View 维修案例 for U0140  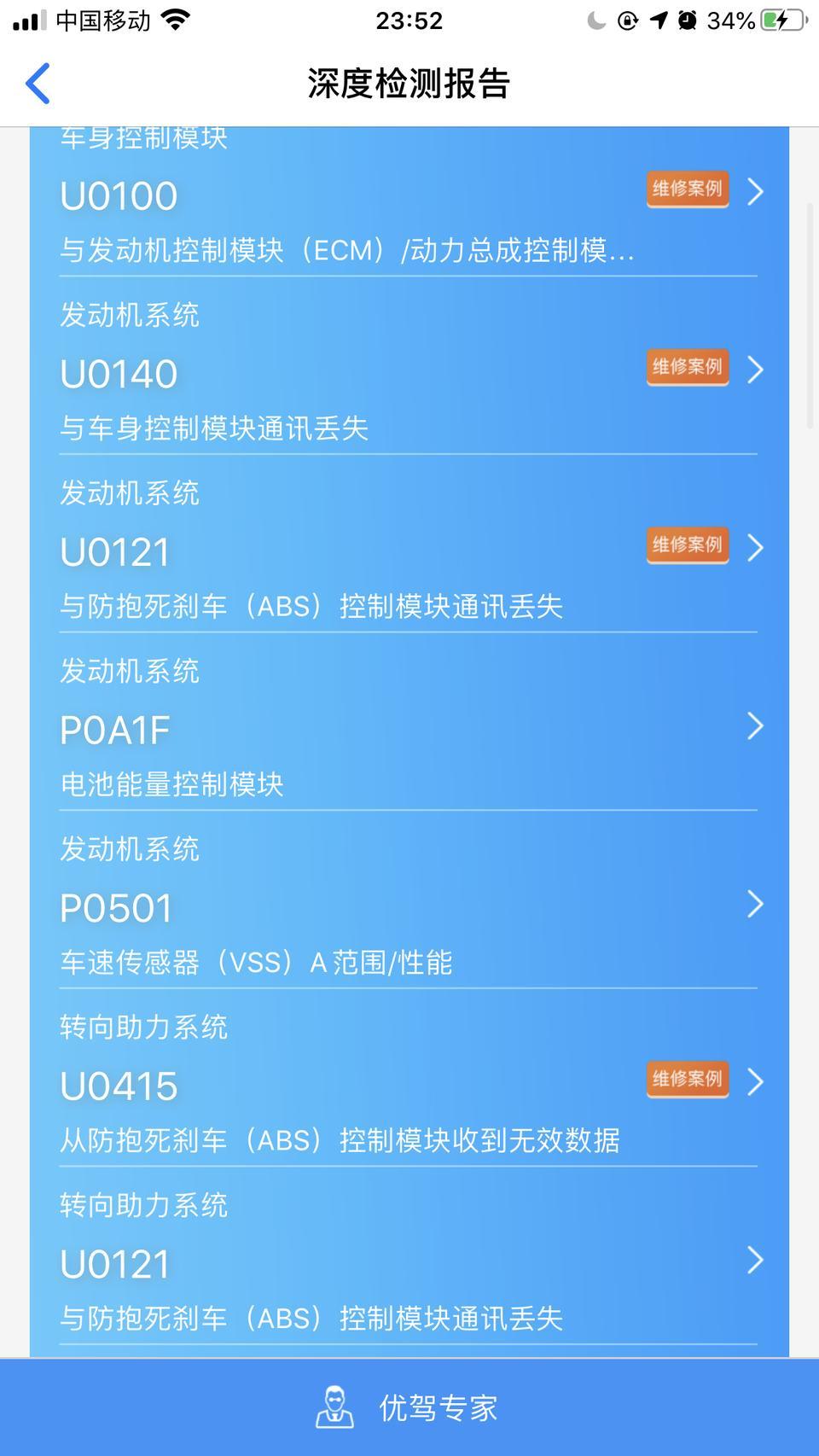(x=687, y=368)
